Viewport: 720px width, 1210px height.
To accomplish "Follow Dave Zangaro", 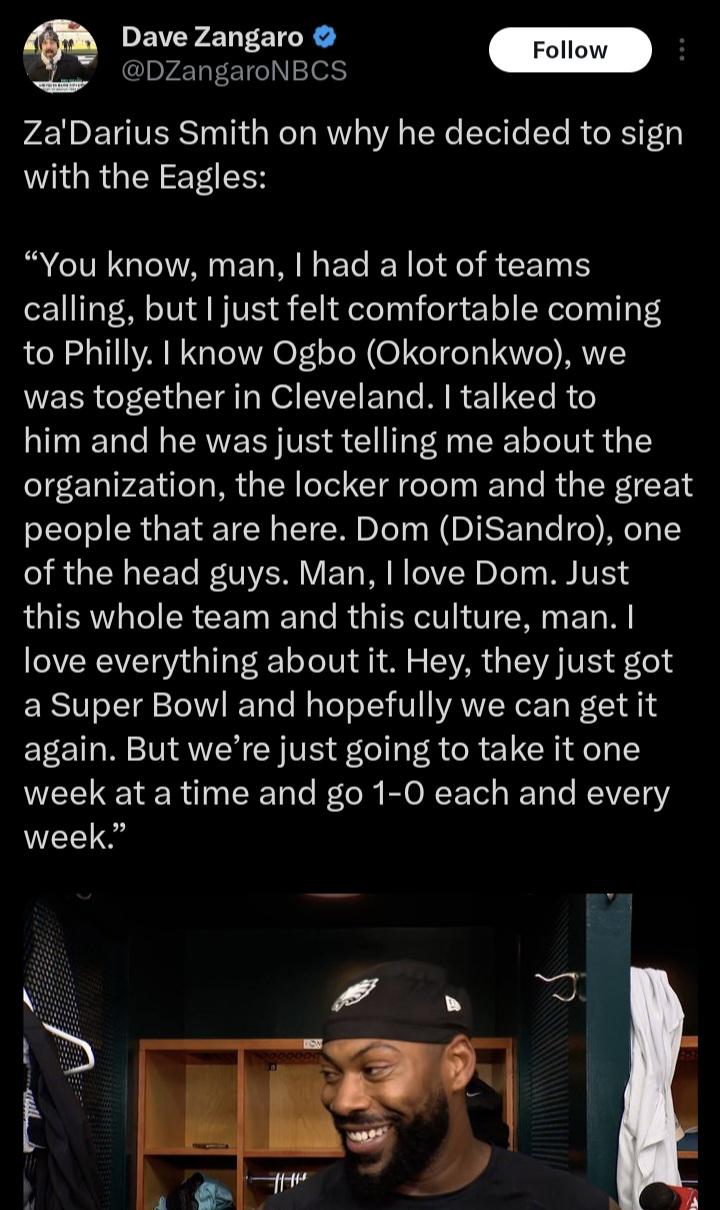I will pyautogui.click(x=570, y=50).
